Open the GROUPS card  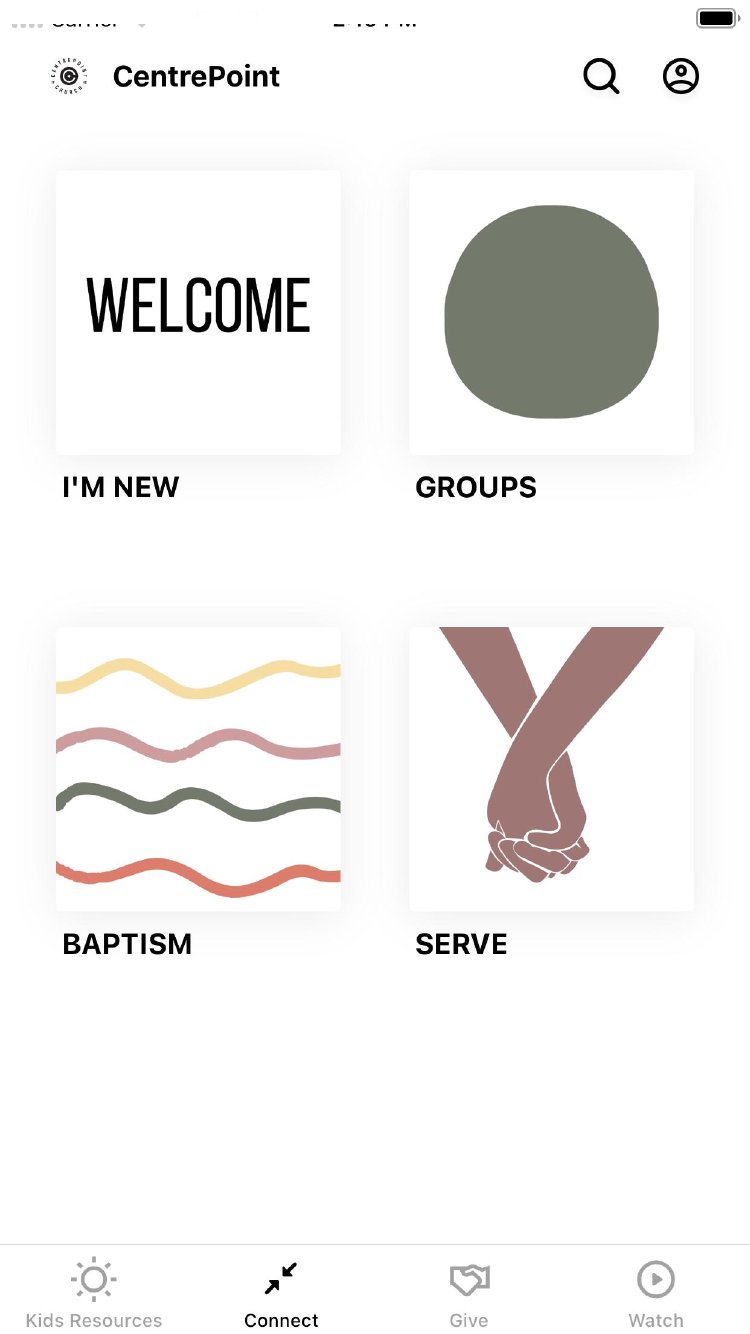coord(551,313)
